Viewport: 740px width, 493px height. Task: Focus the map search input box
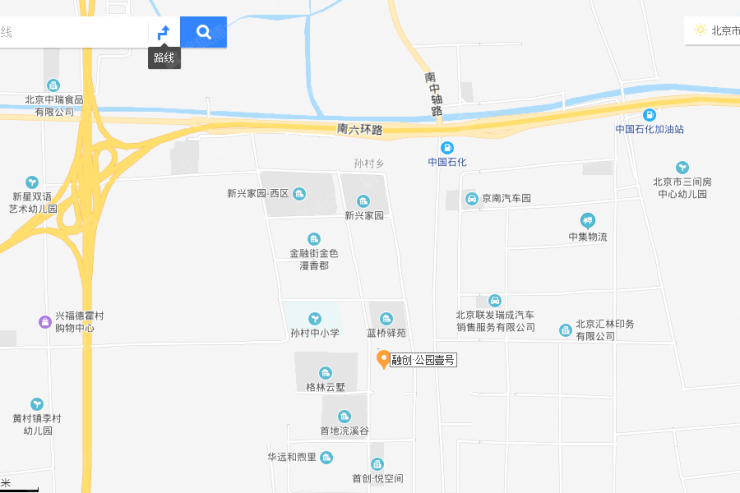70,32
